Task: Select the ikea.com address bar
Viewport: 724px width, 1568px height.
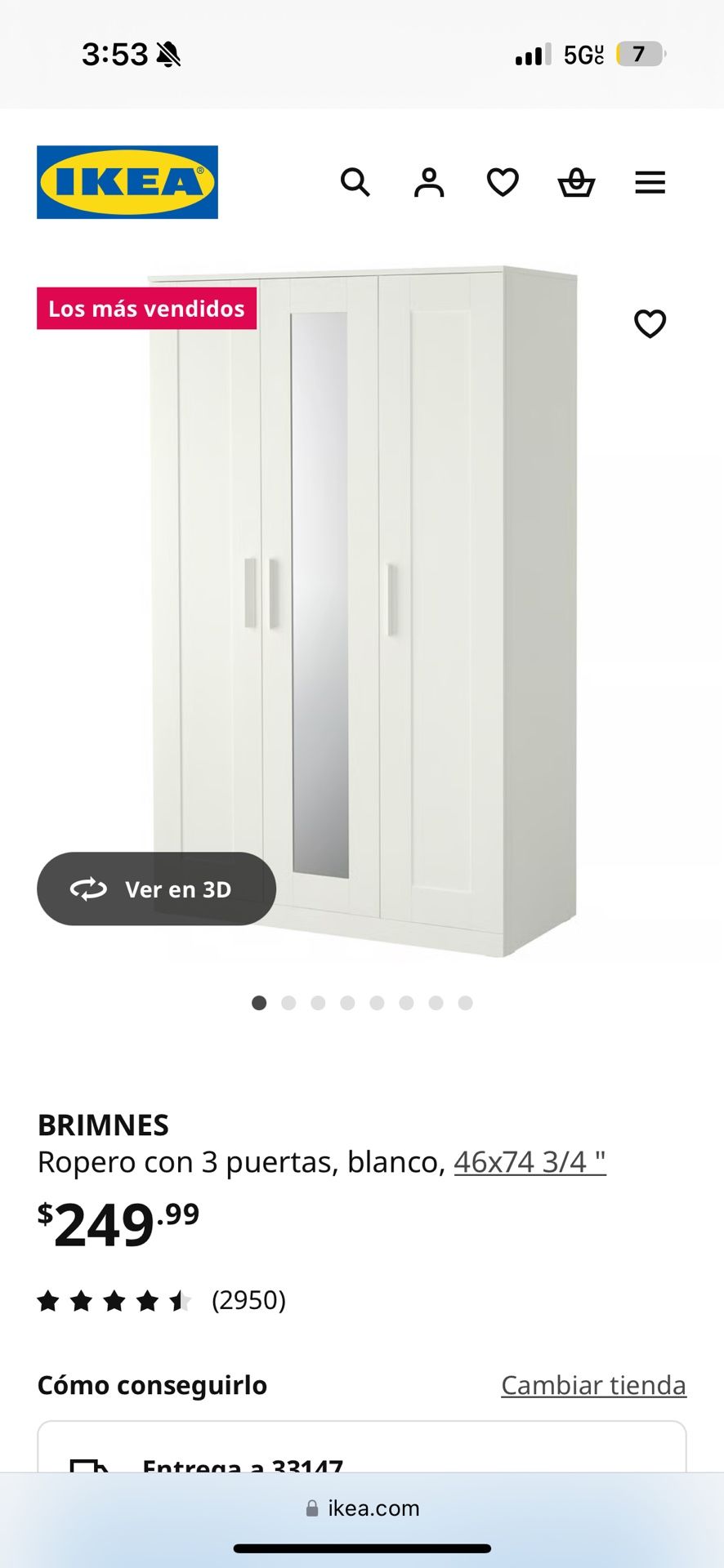Action: pos(362,1508)
